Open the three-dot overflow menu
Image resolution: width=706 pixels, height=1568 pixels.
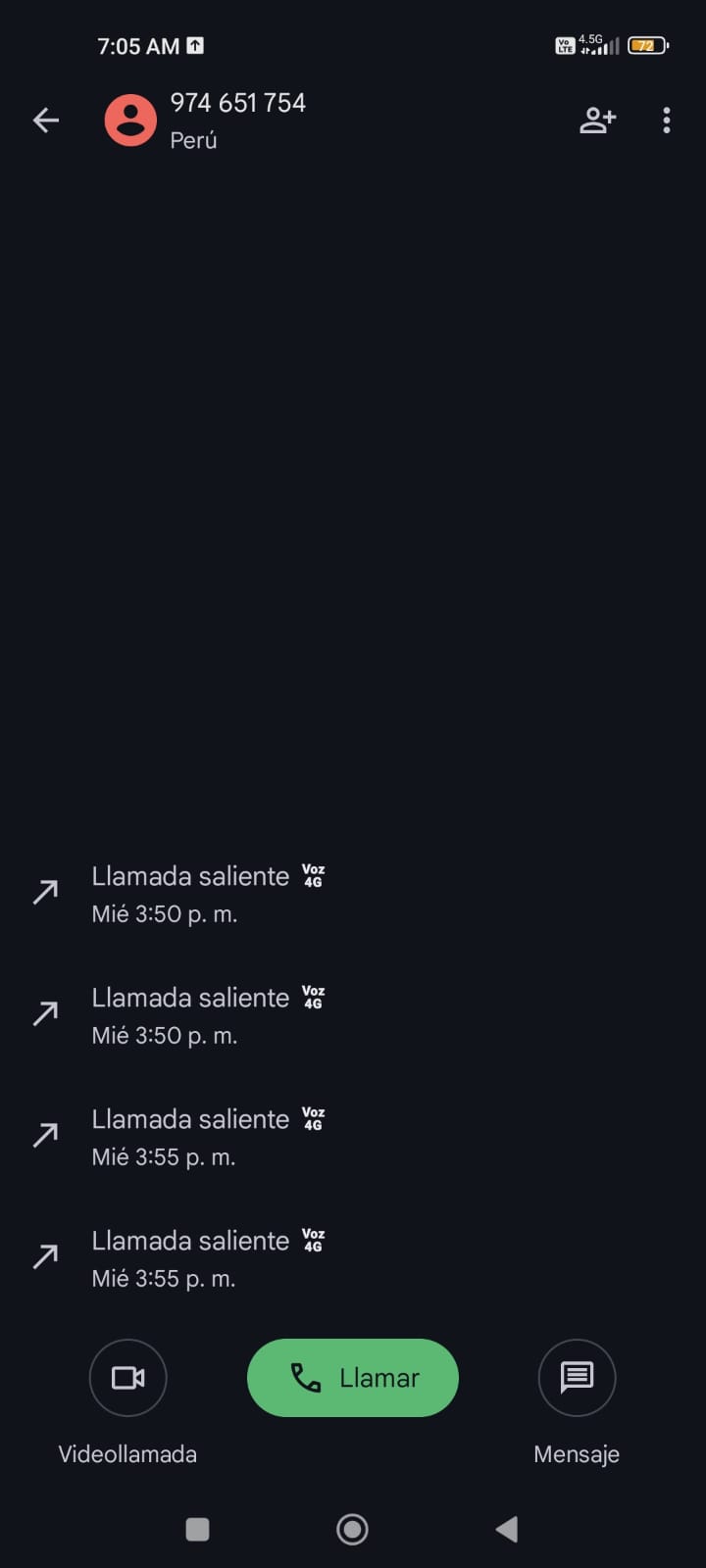point(667,121)
